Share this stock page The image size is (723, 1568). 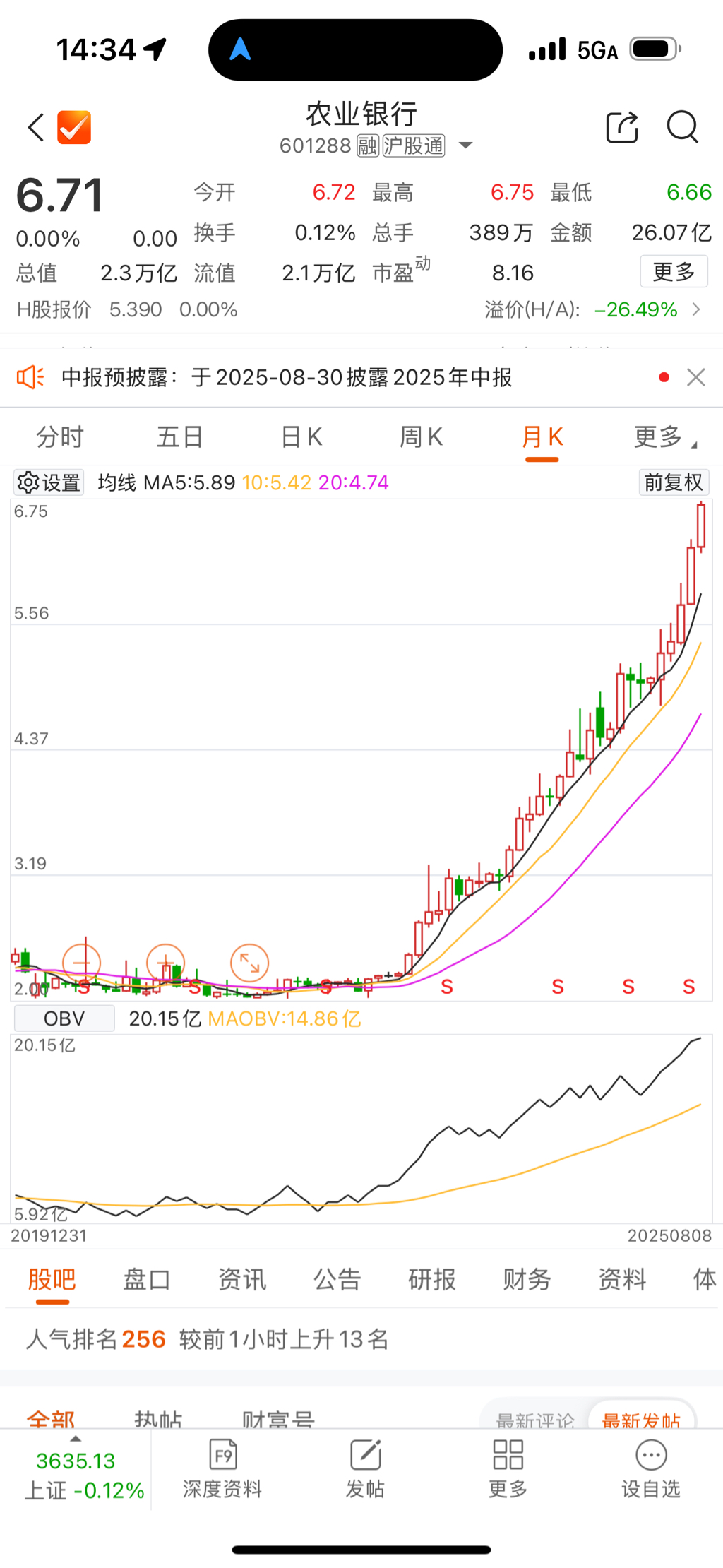pos(622,128)
